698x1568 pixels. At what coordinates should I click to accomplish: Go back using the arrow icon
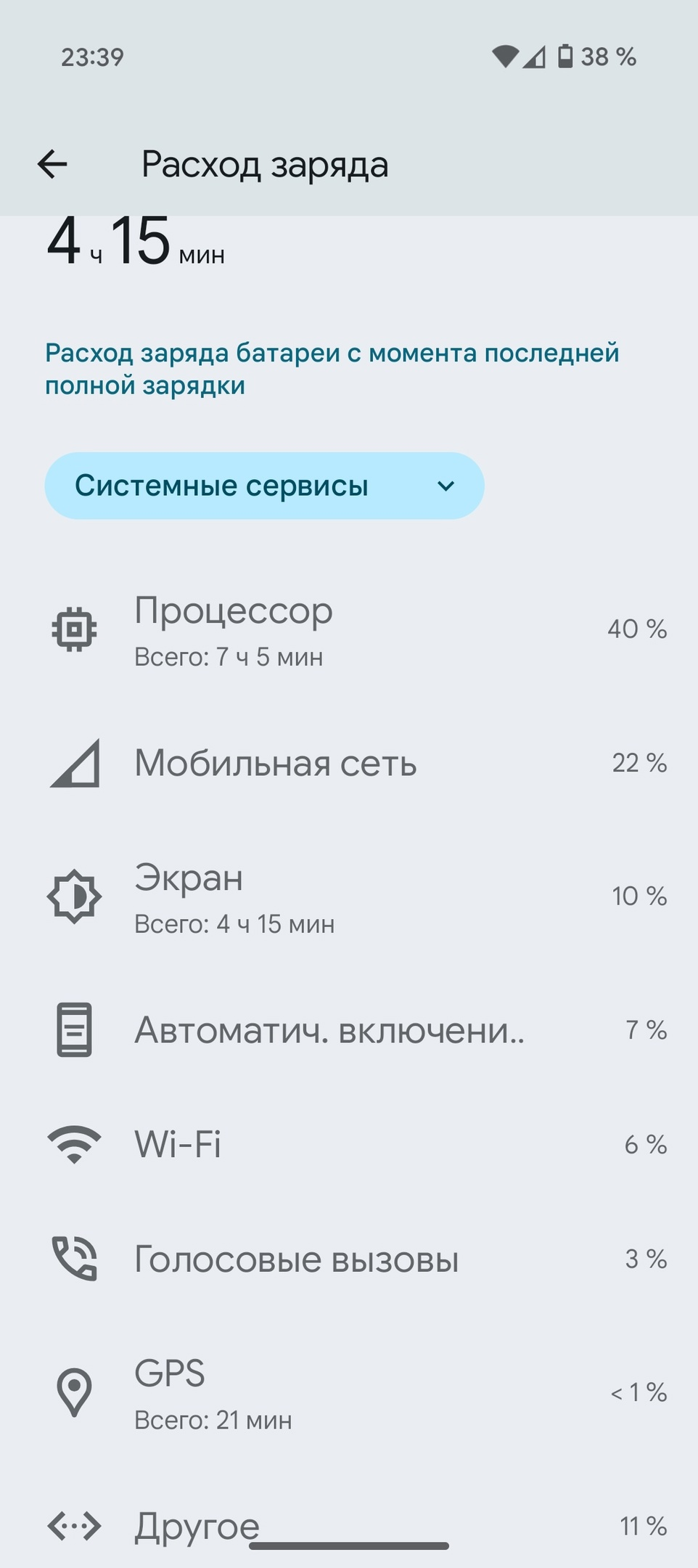pyautogui.click(x=52, y=164)
